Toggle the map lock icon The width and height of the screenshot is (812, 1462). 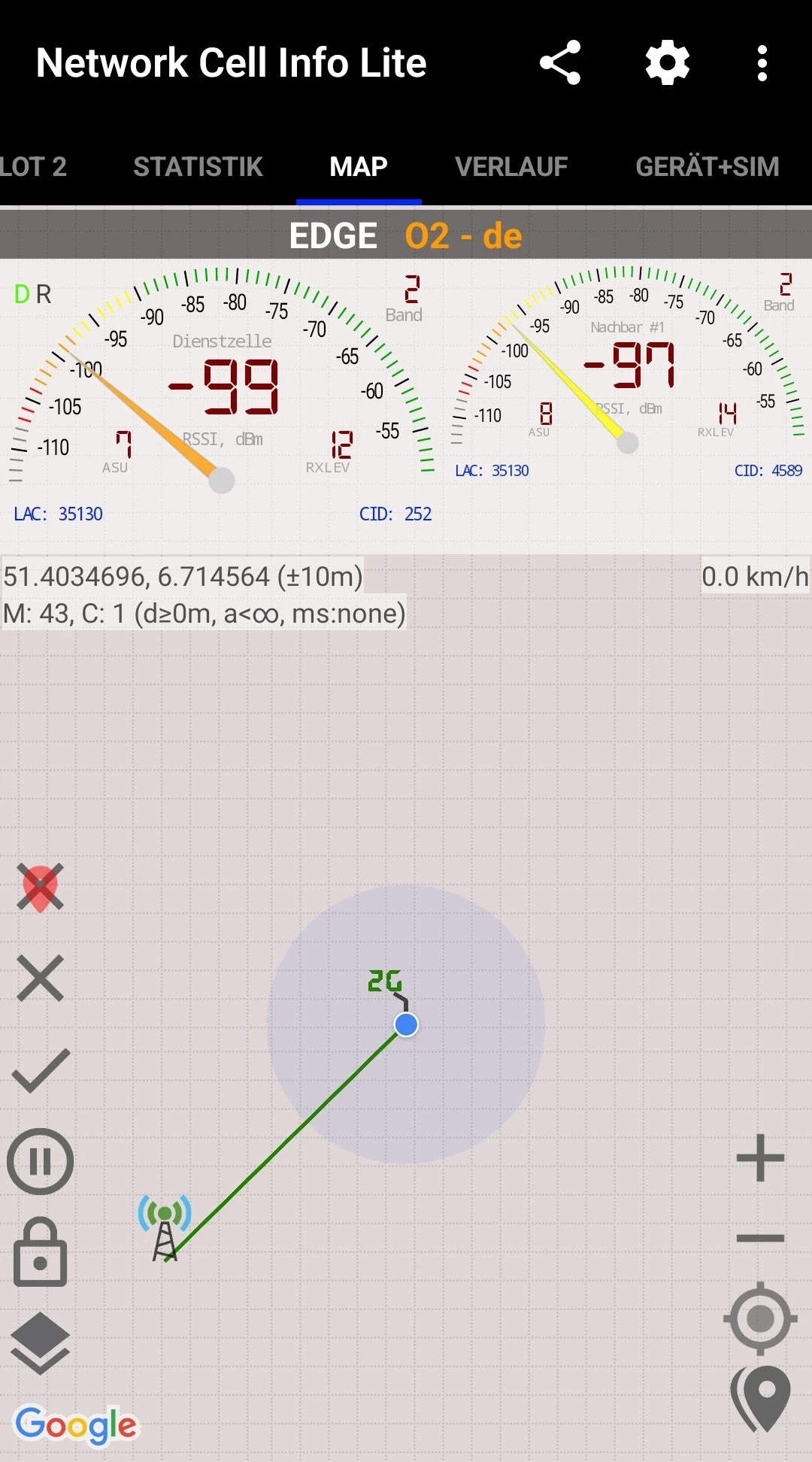40,1252
